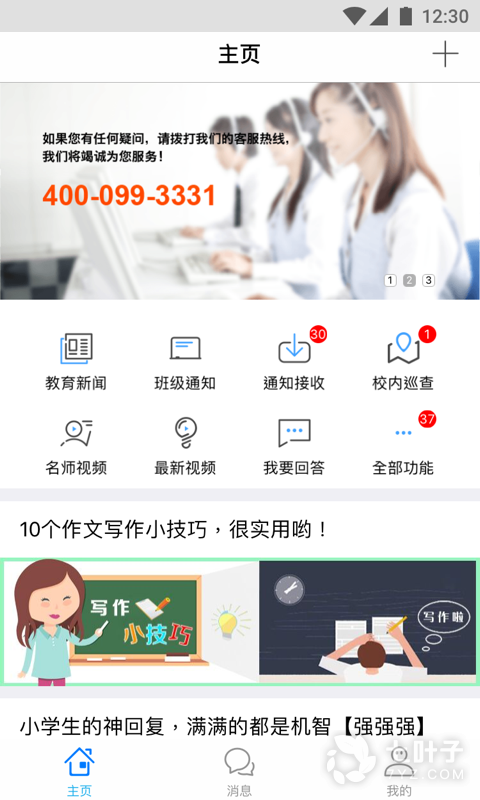Open 校内巡查 campus inspection
Viewport: 480px width, 800px height.
[x=403, y=361]
